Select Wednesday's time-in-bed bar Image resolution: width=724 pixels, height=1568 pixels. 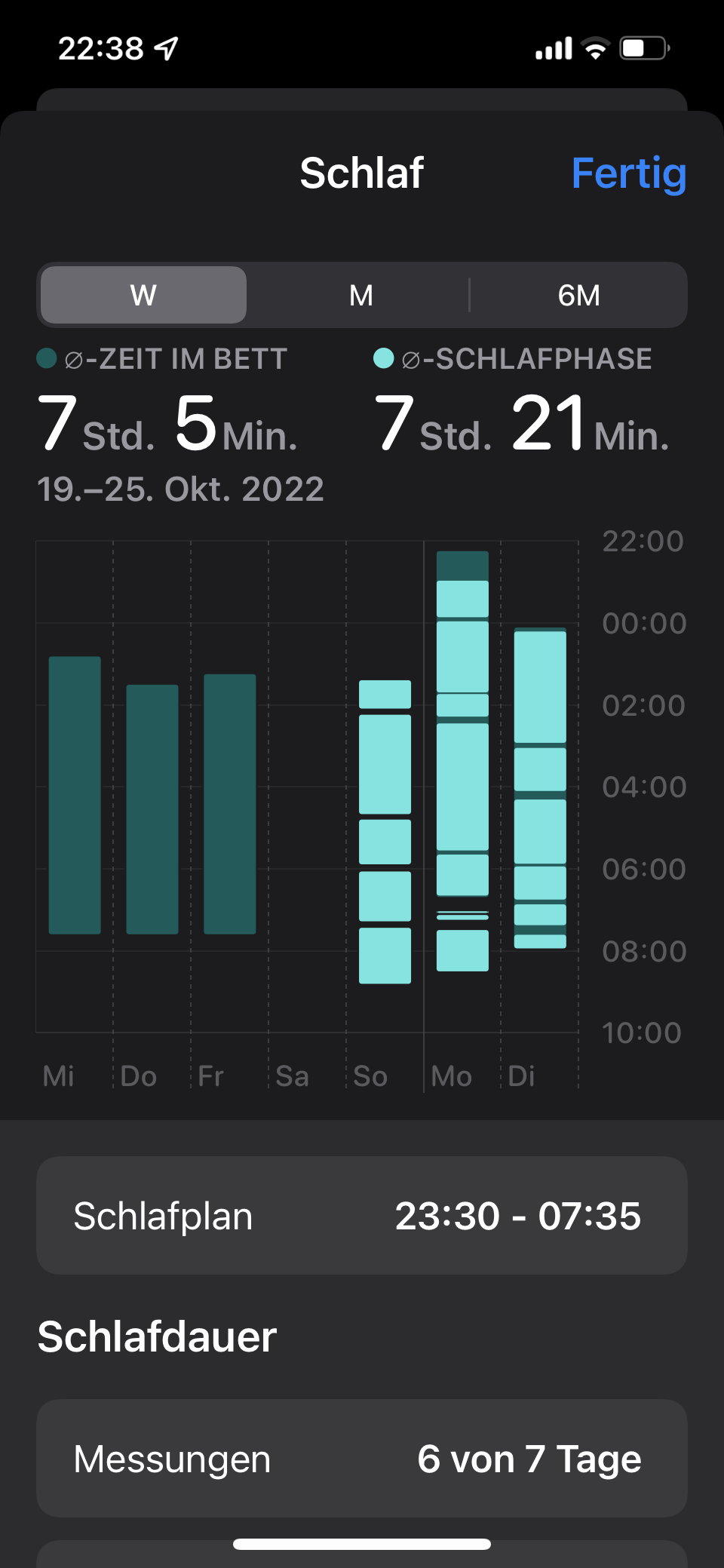pyautogui.click(x=75, y=796)
